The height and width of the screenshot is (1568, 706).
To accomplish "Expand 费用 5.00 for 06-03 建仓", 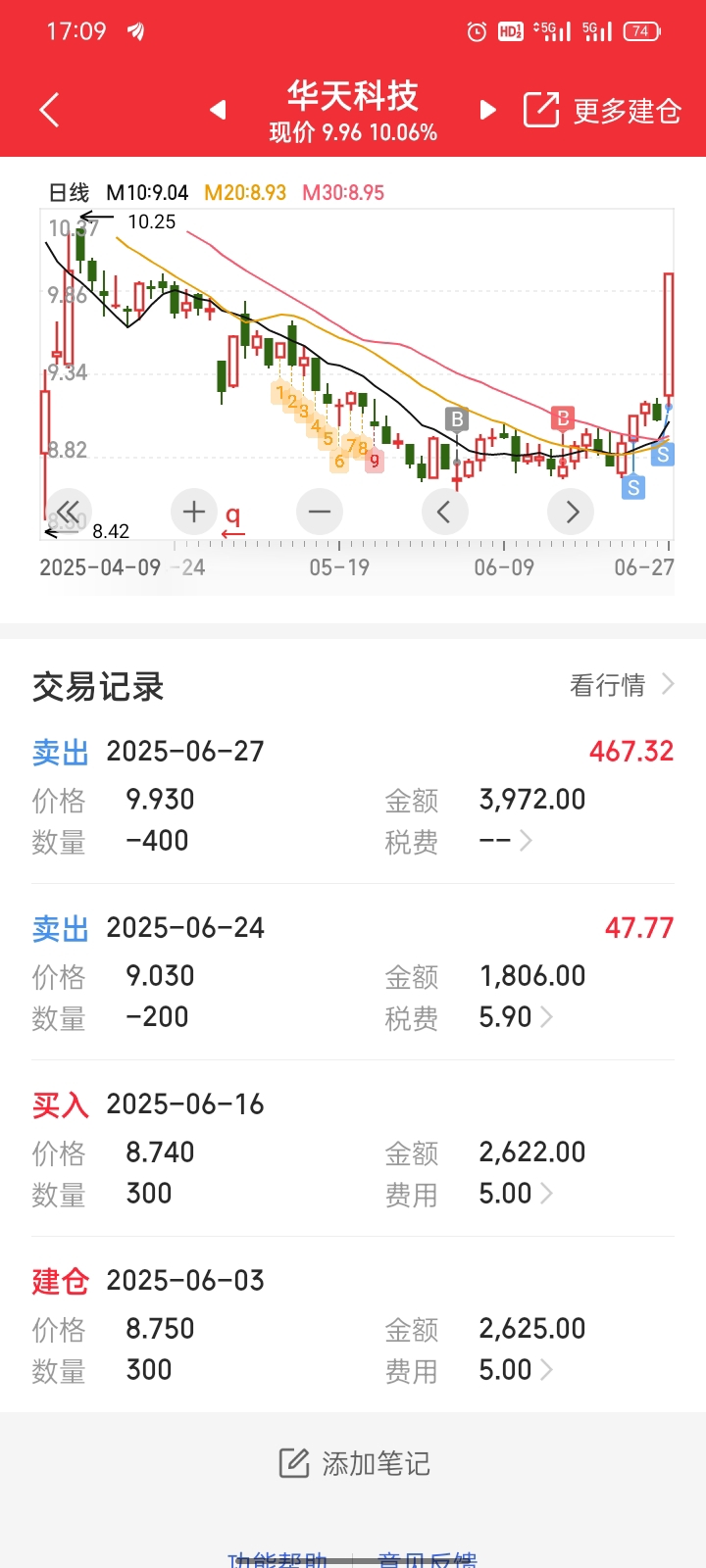I will (x=516, y=1370).
